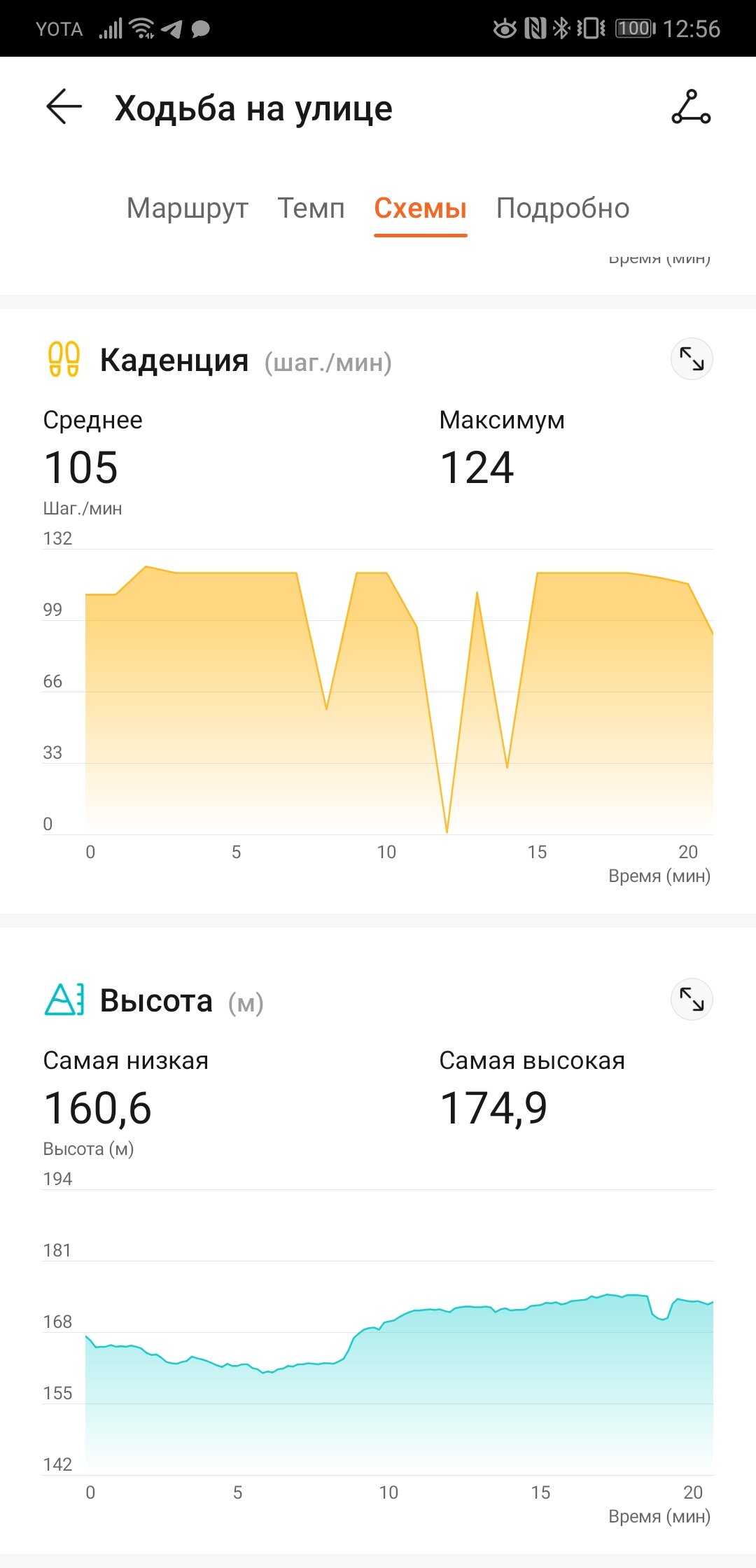Expand the Каденция chart to fullscreen
This screenshot has height=1568, width=756.
coord(692,359)
